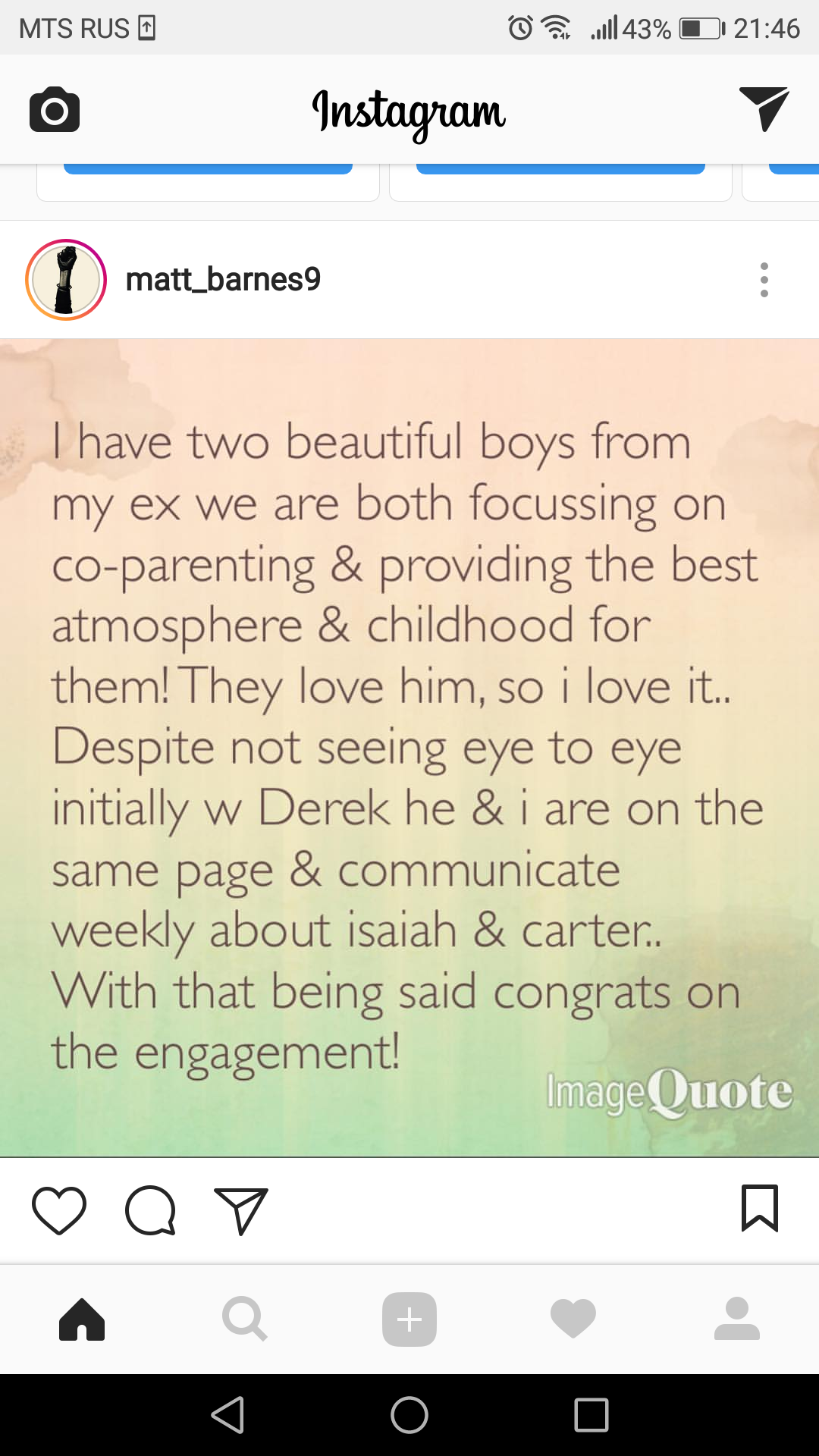The height and width of the screenshot is (1456, 819).
Task: Open the matt_barnes9 username link
Action: coord(223,280)
